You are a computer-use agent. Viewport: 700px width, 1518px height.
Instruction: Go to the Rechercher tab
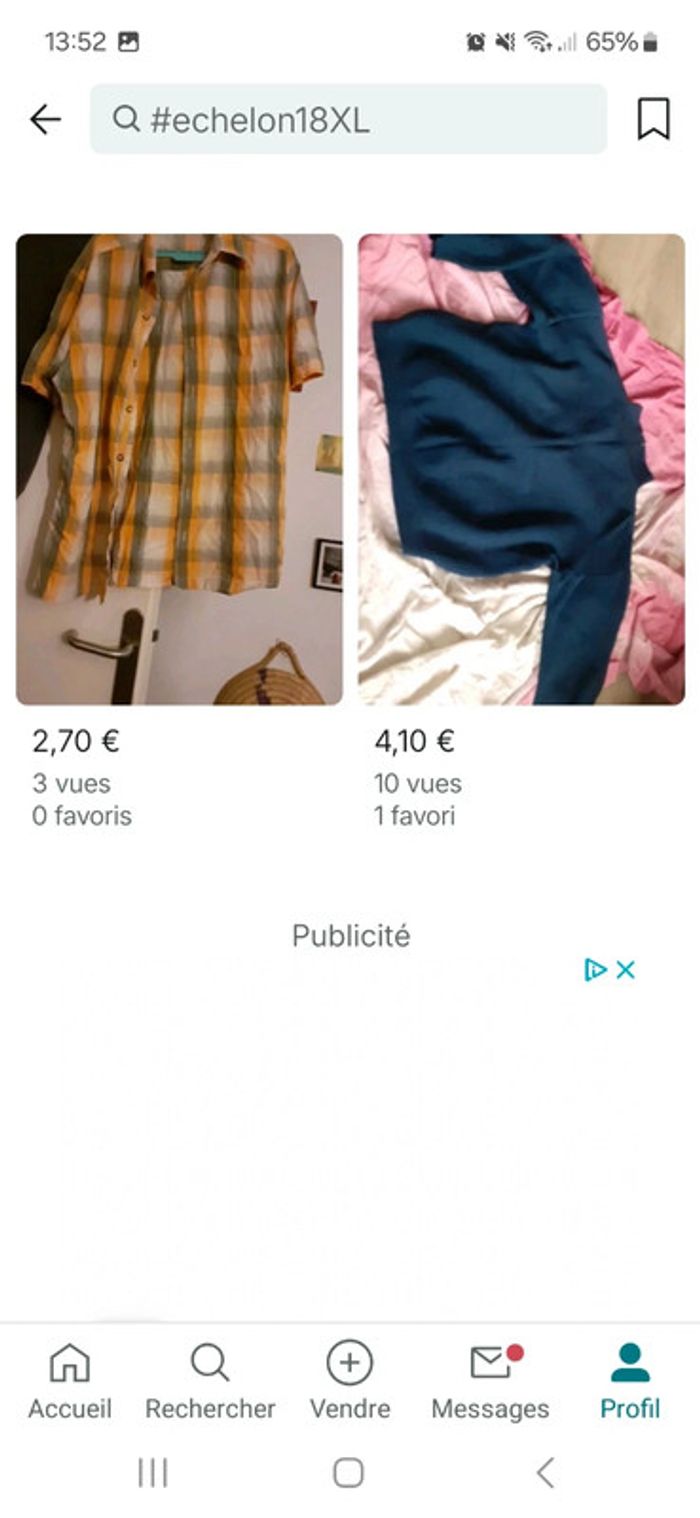[210, 1382]
